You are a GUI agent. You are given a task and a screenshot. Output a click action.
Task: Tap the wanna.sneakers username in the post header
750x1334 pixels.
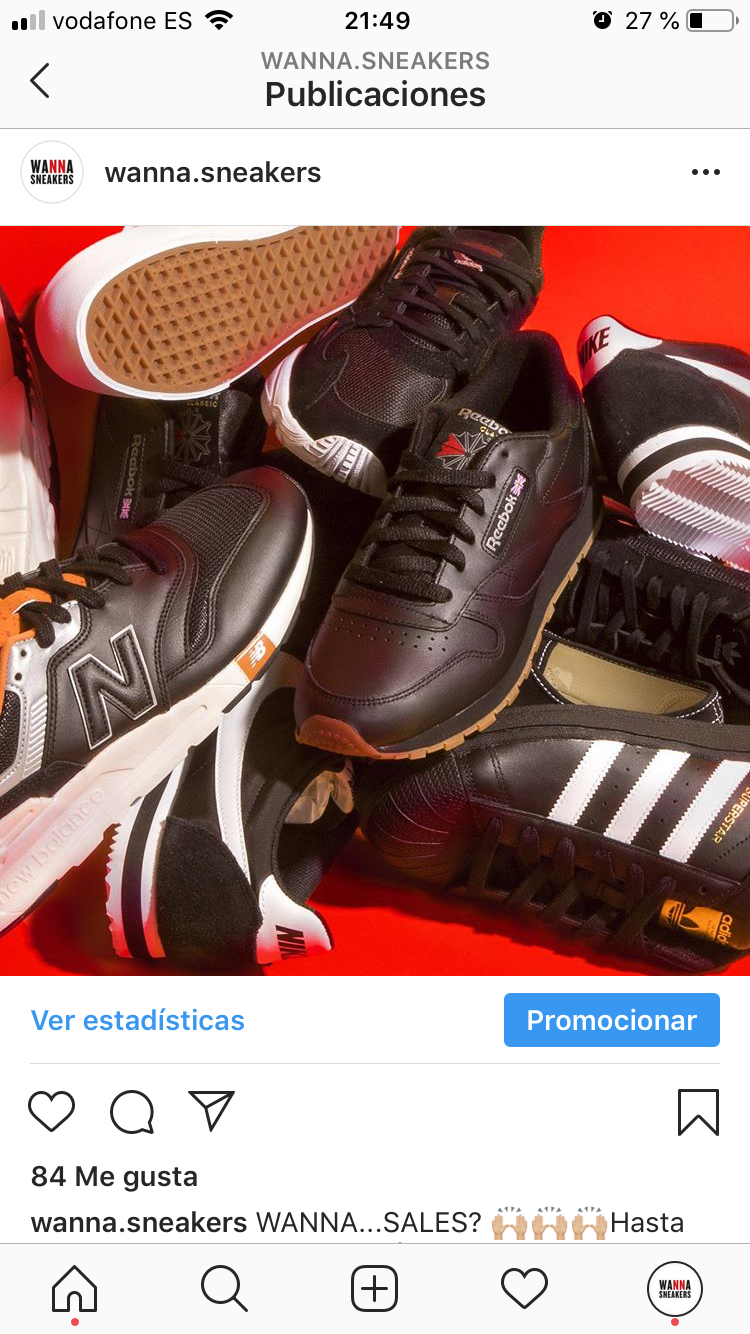(213, 173)
